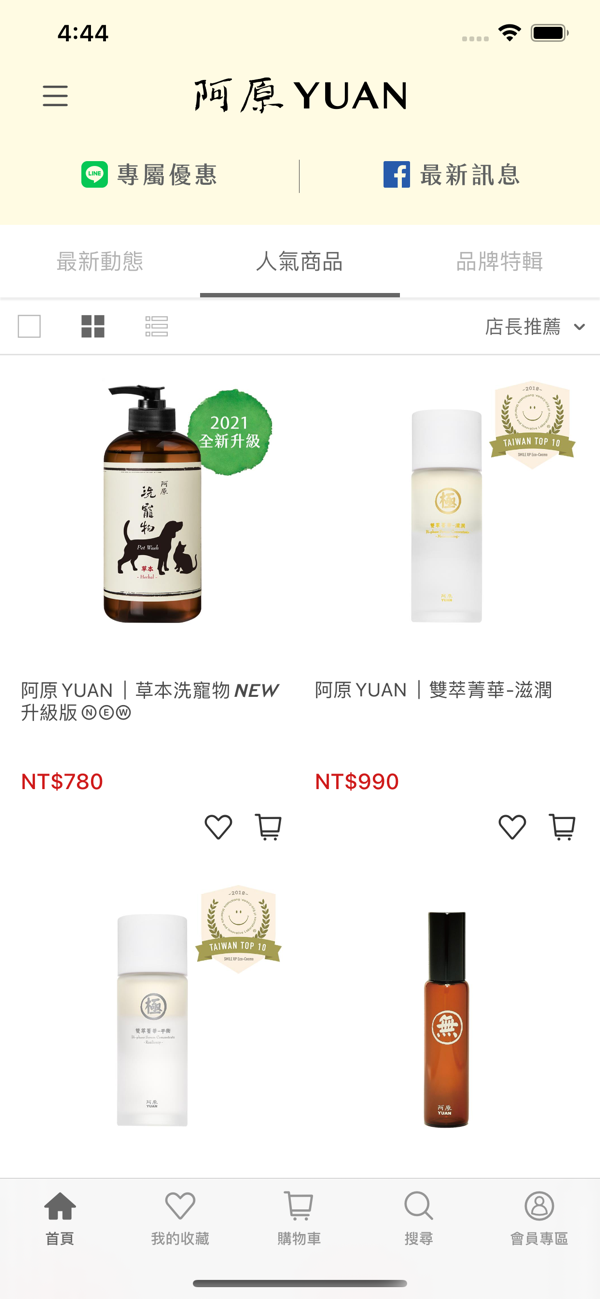The width and height of the screenshot is (600, 1299).
Task: Go to the 我的收藏 tab
Action: tap(180, 1219)
